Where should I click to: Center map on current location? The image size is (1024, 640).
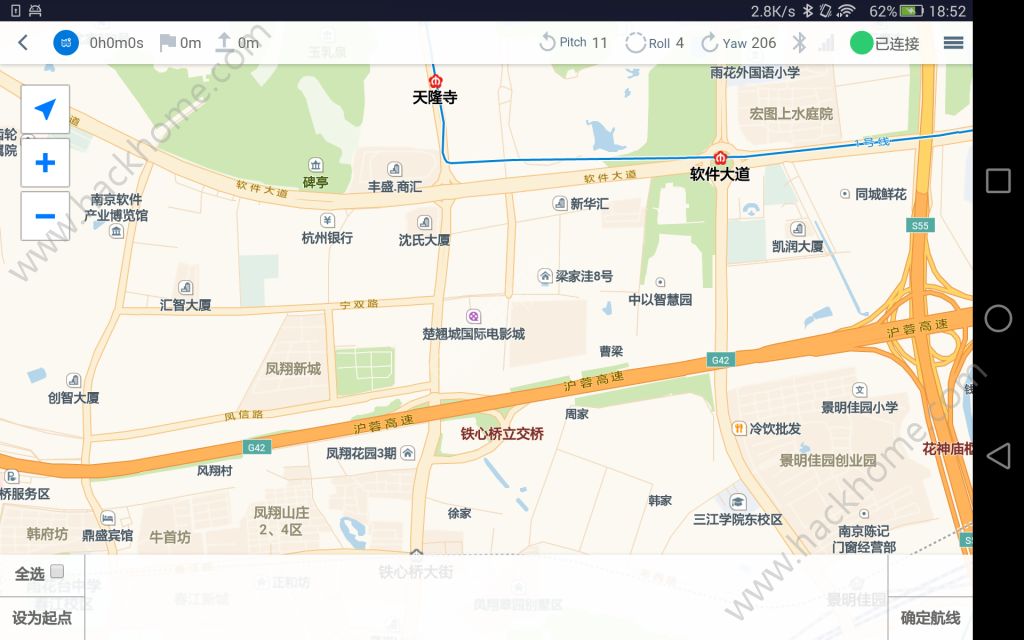coord(45,110)
